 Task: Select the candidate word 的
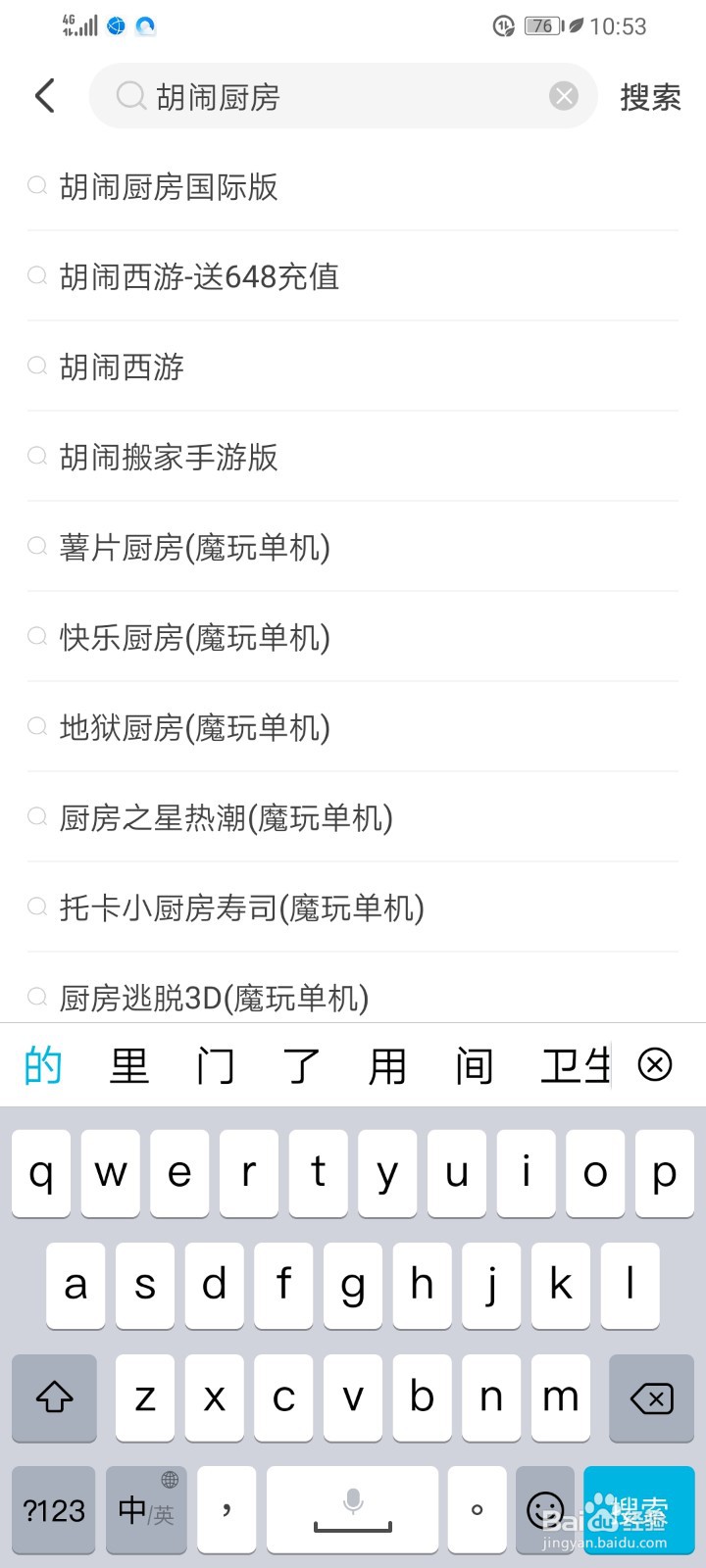pyautogui.click(x=42, y=1064)
